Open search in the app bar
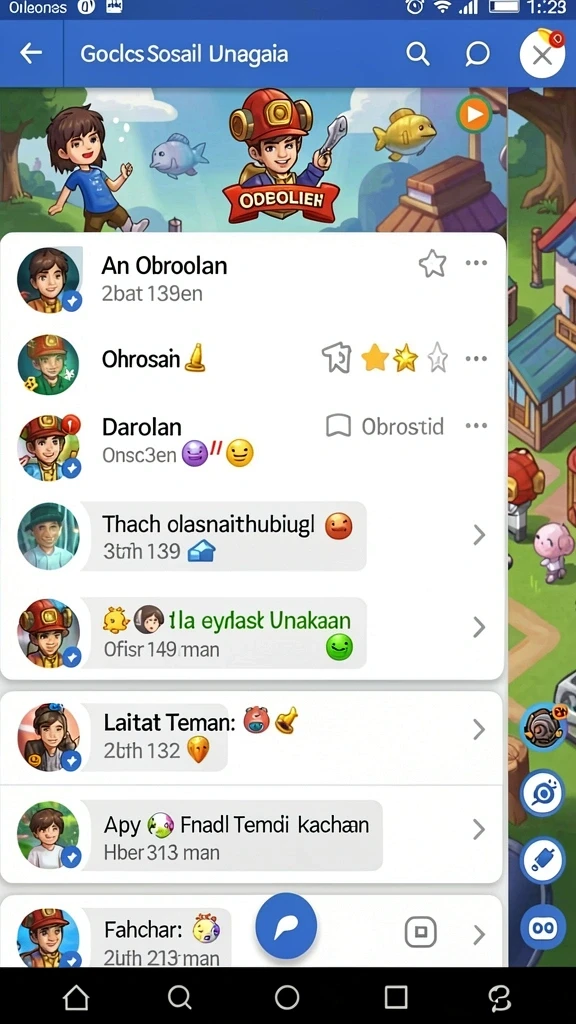The height and width of the screenshot is (1024, 576). tap(418, 54)
